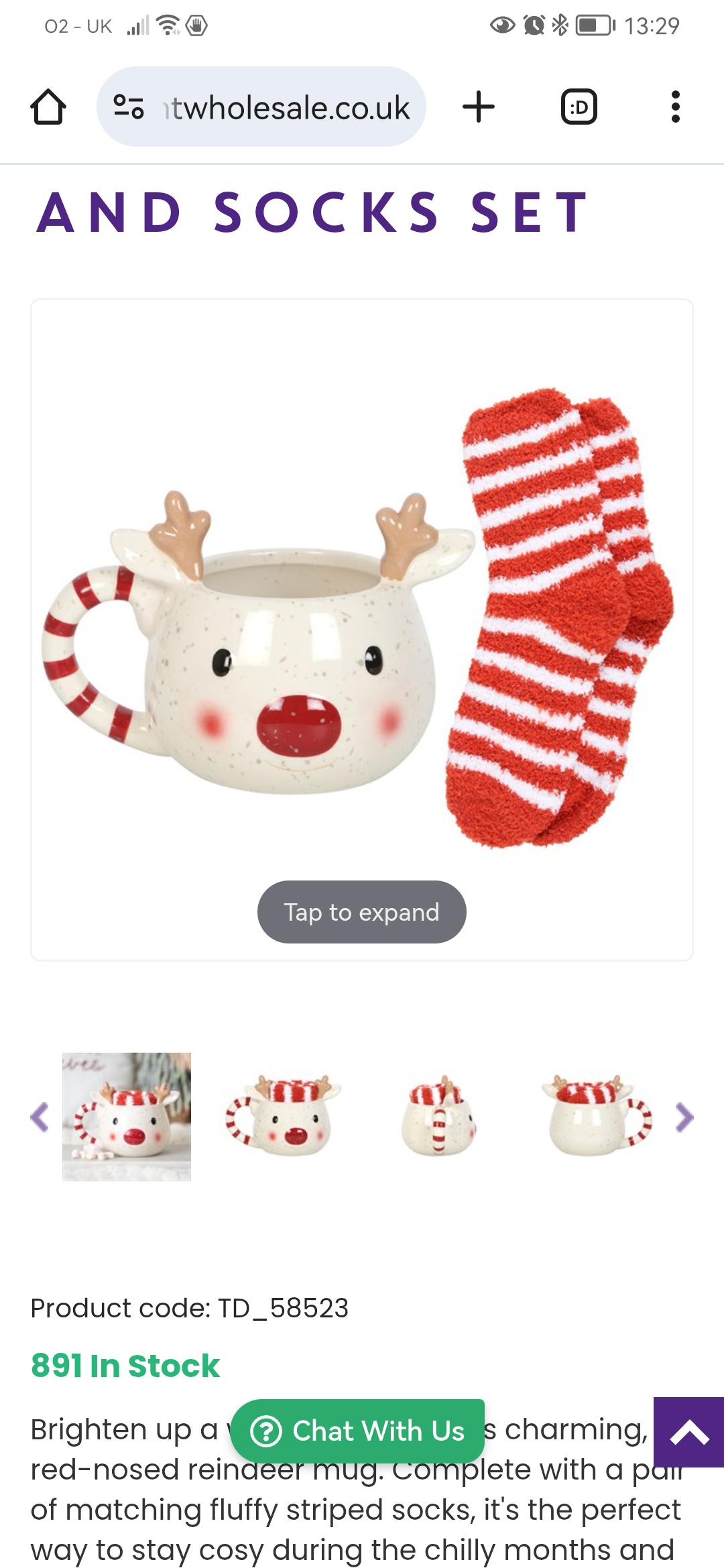Go to the browser home page
724x1568 pixels.
point(48,107)
